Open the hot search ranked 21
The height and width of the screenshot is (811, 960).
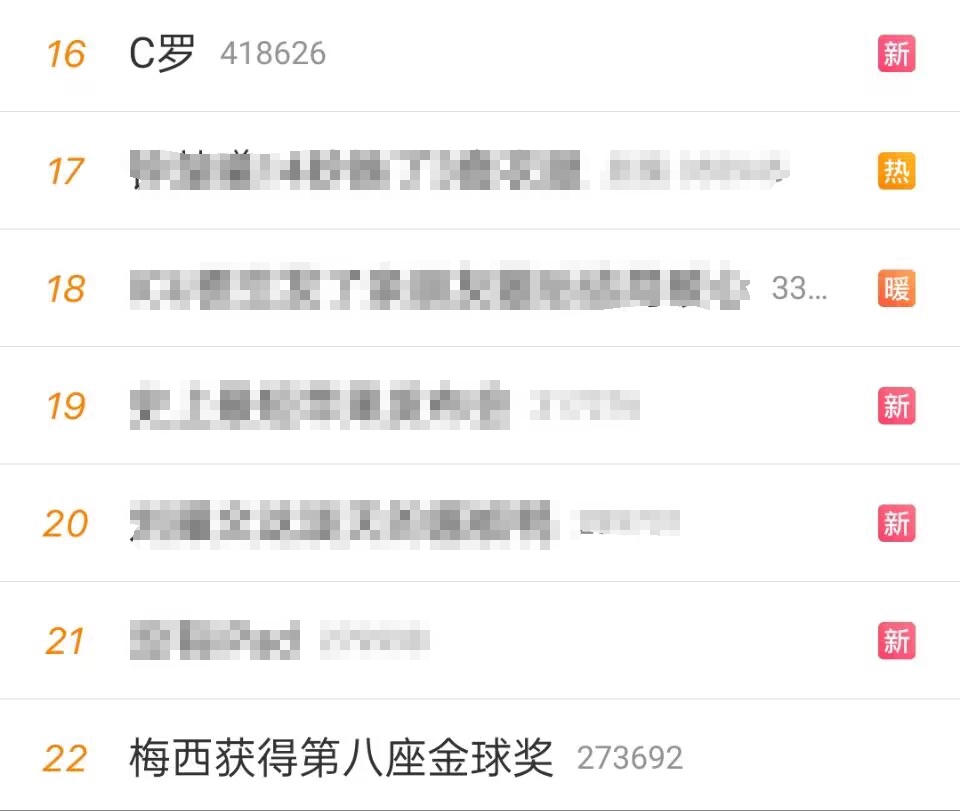tap(216, 640)
